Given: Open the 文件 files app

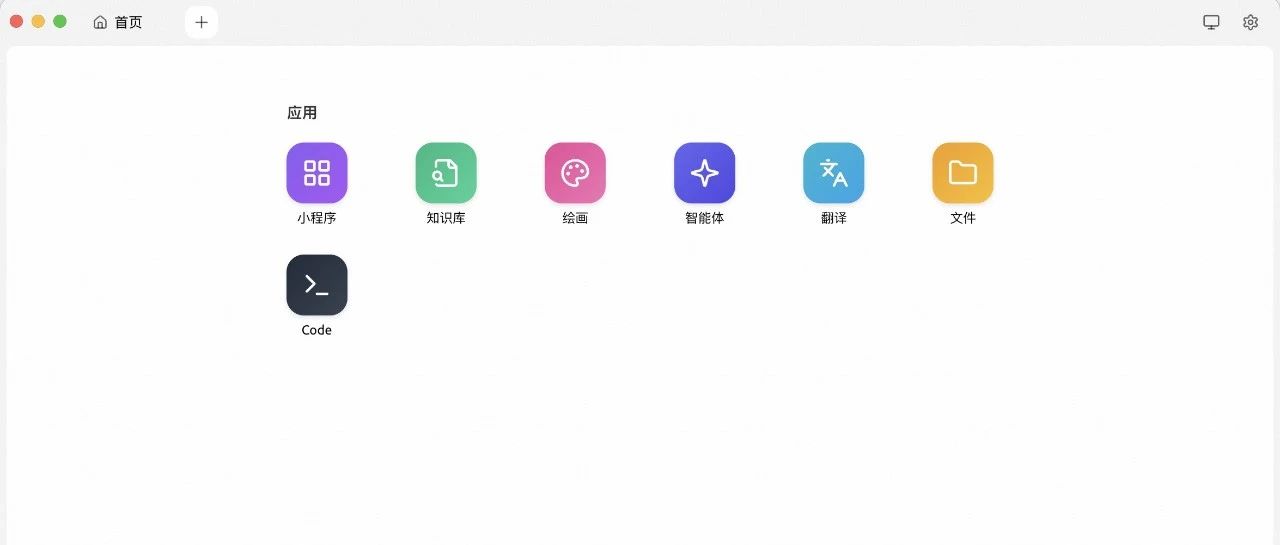Looking at the screenshot, I should coord(962,173).
